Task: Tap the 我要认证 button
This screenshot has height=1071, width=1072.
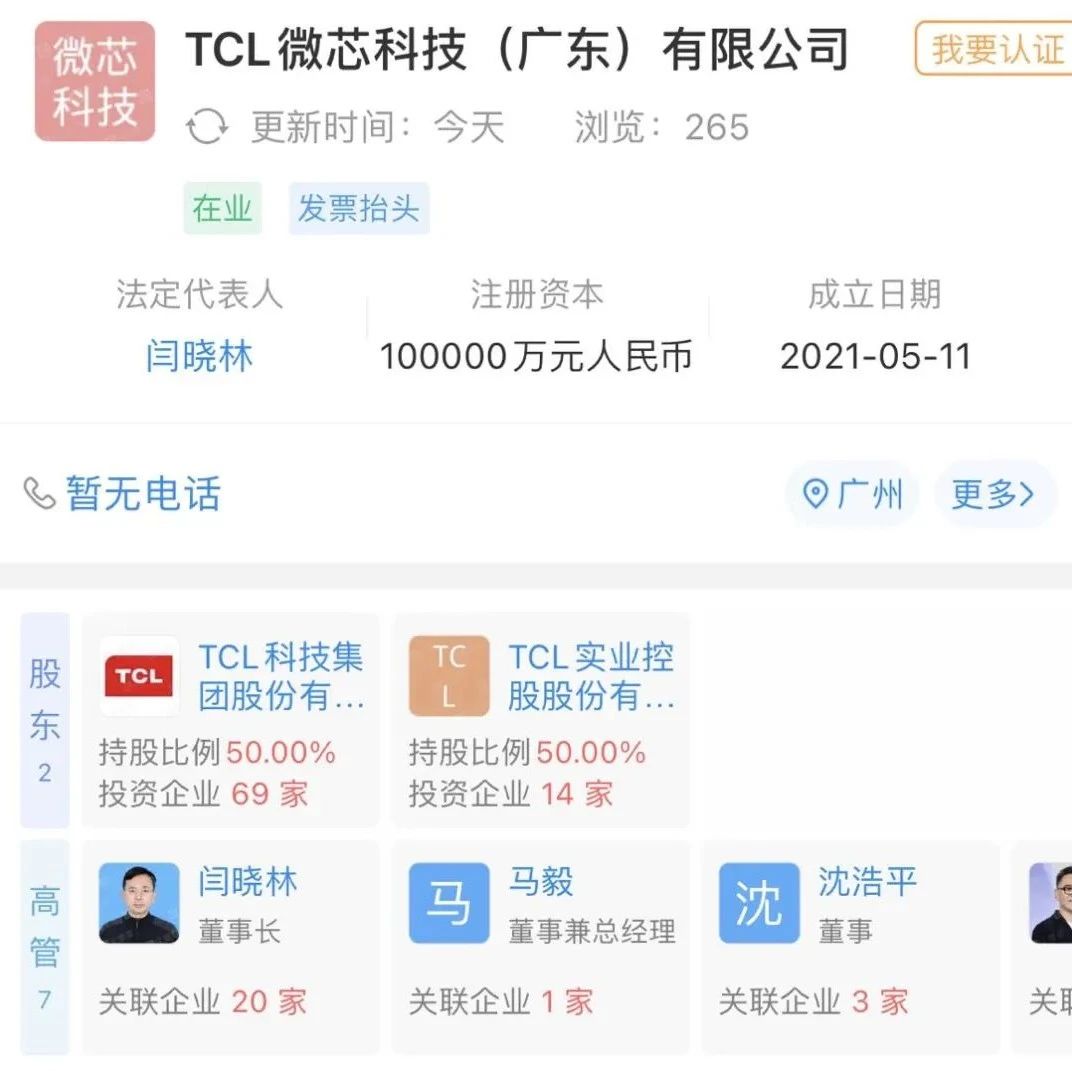Action: click(993, 49)
